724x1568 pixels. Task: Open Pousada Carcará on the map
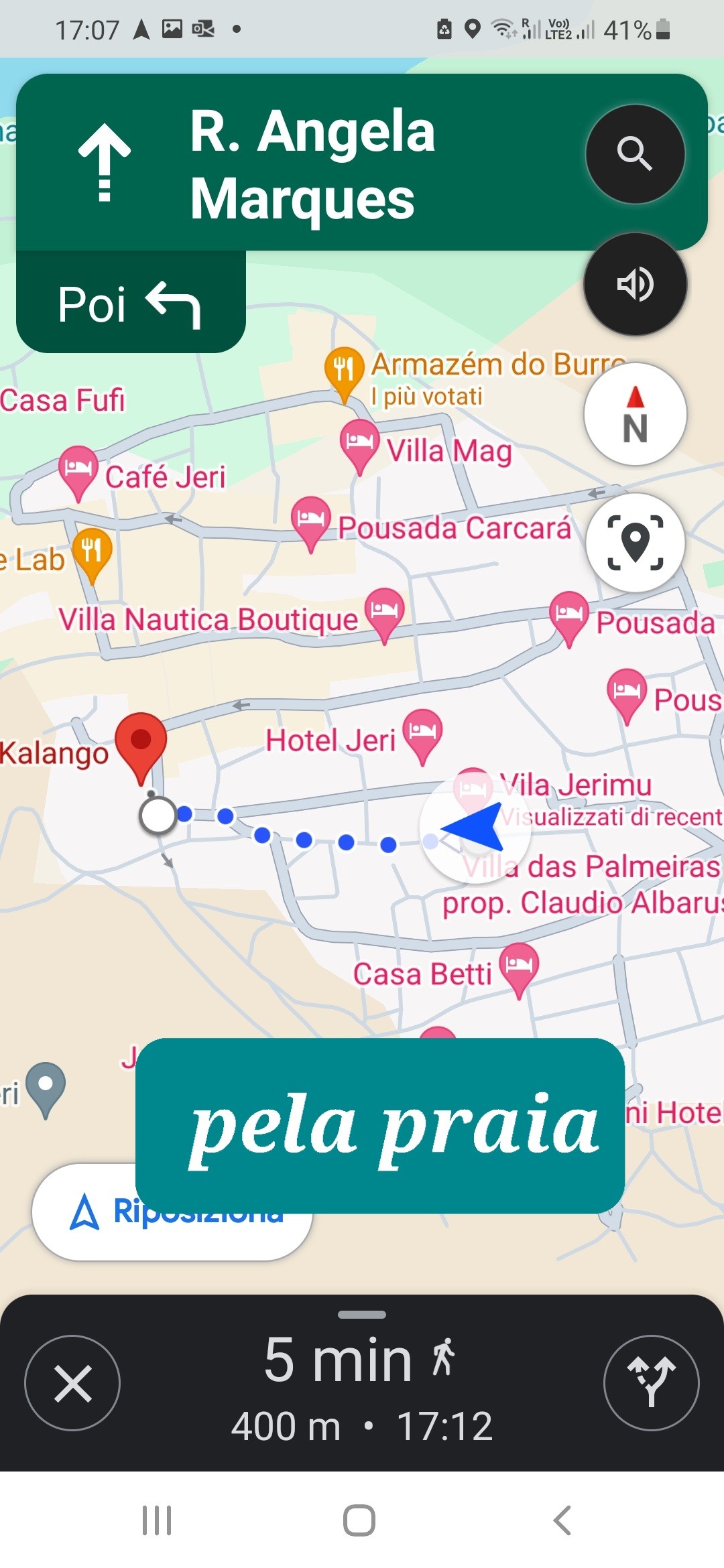click(311, 521)
